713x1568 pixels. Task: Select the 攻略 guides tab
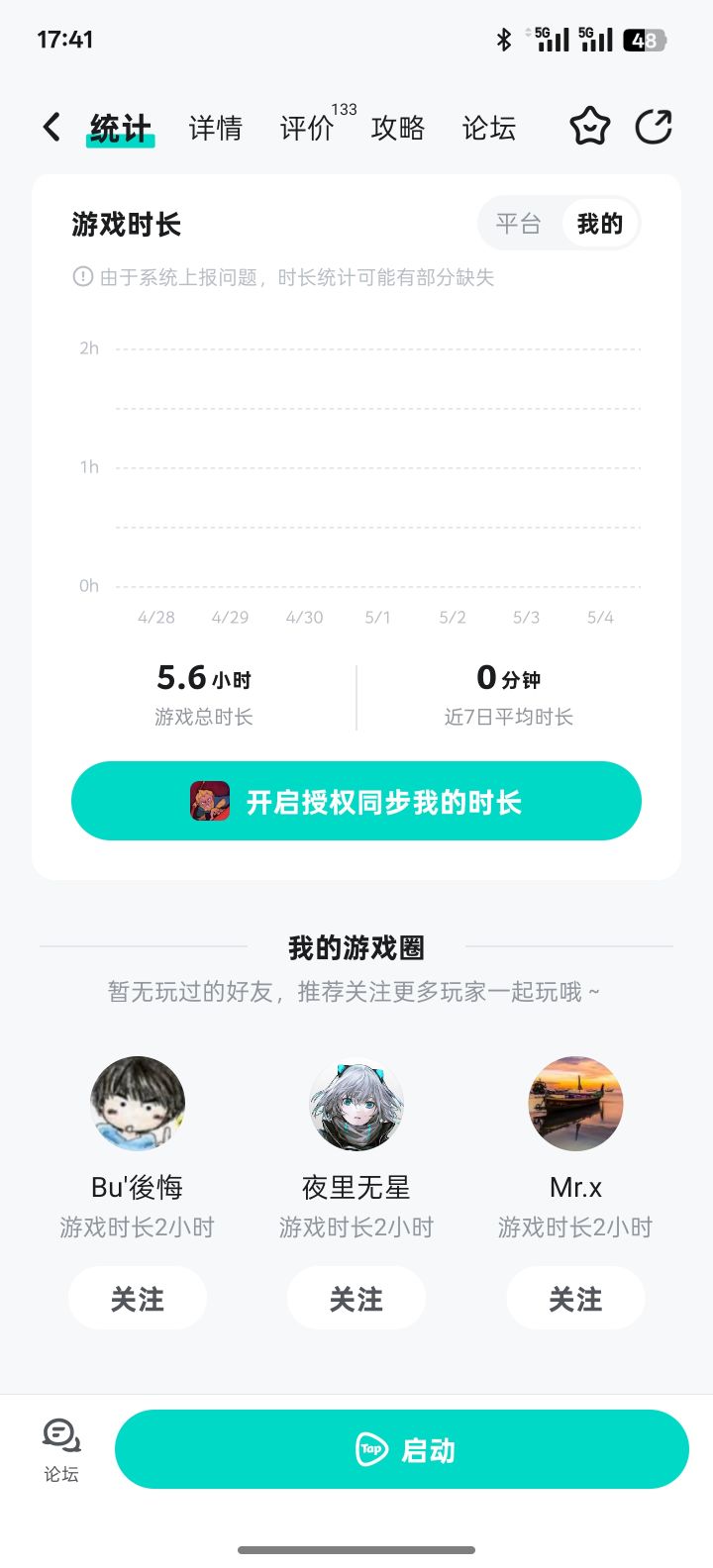(397, 129)
